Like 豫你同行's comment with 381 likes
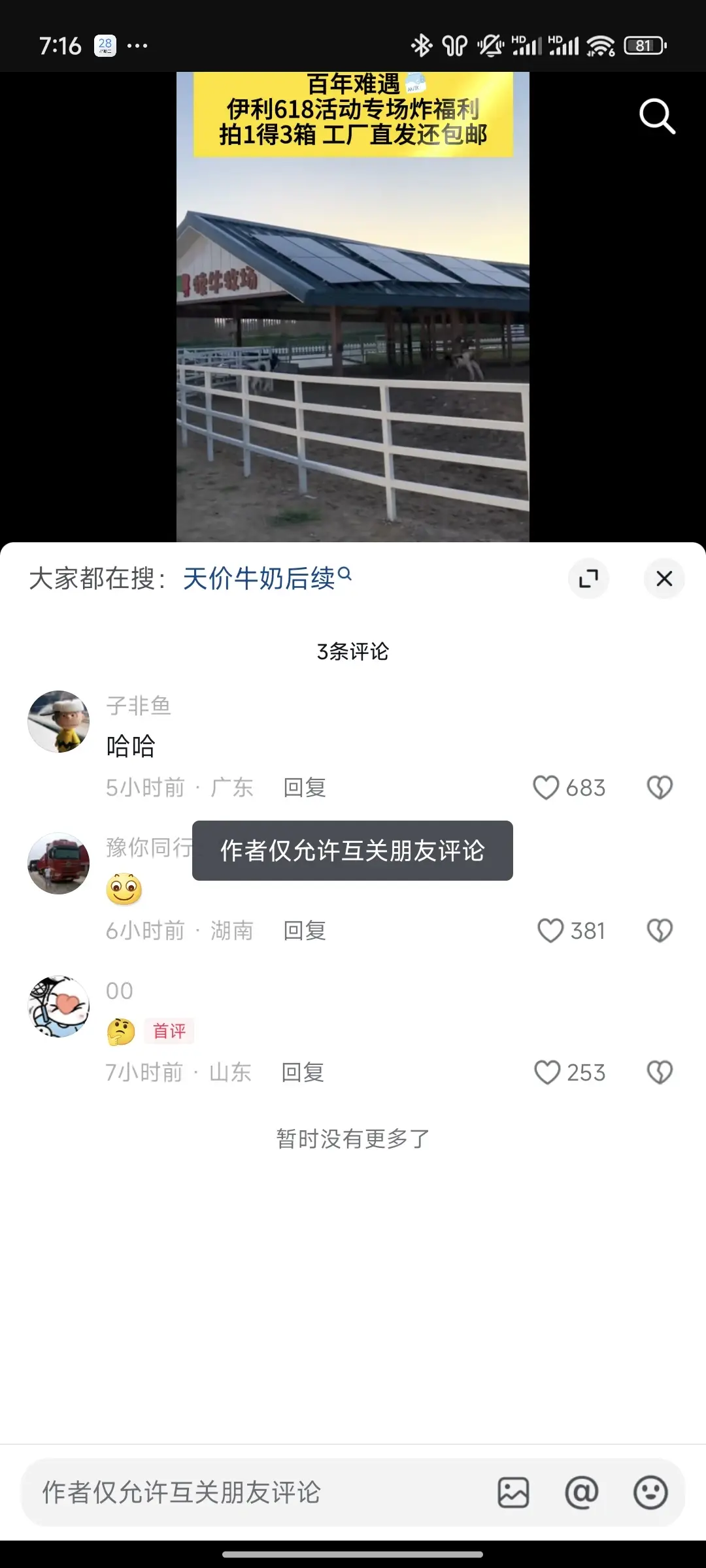 tap(550, 930)
